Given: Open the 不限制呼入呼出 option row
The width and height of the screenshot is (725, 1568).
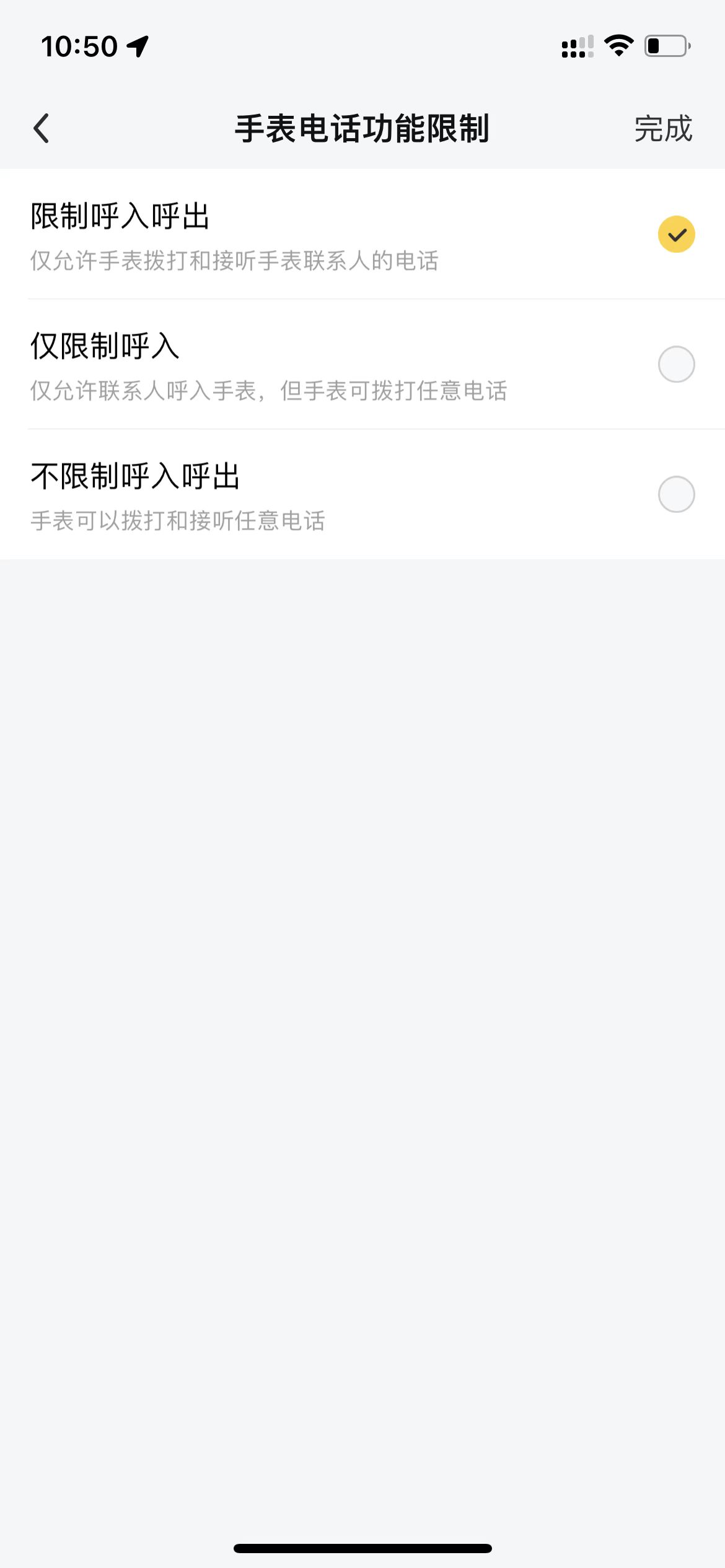Looking at the screenshot, I should point(362,495).
